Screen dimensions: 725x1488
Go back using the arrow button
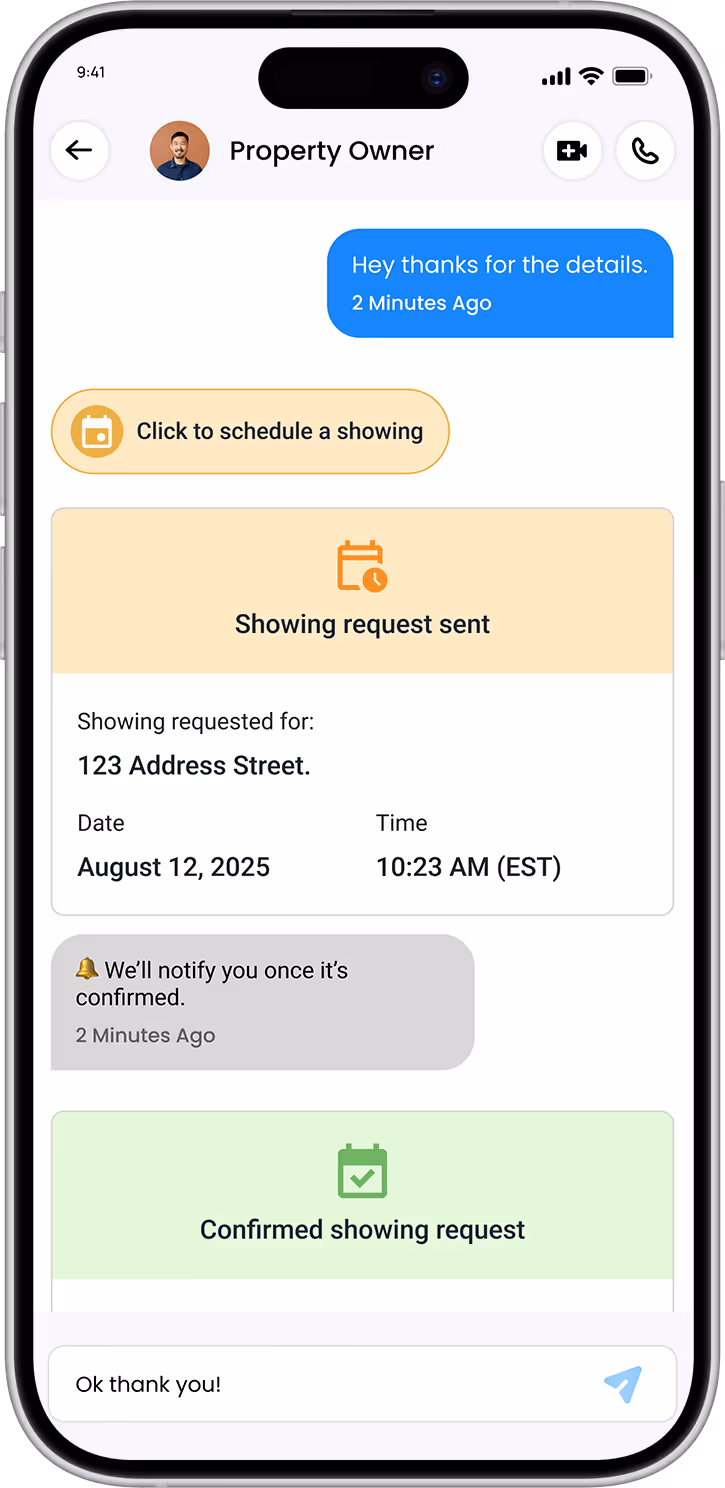tap(79, 151)
